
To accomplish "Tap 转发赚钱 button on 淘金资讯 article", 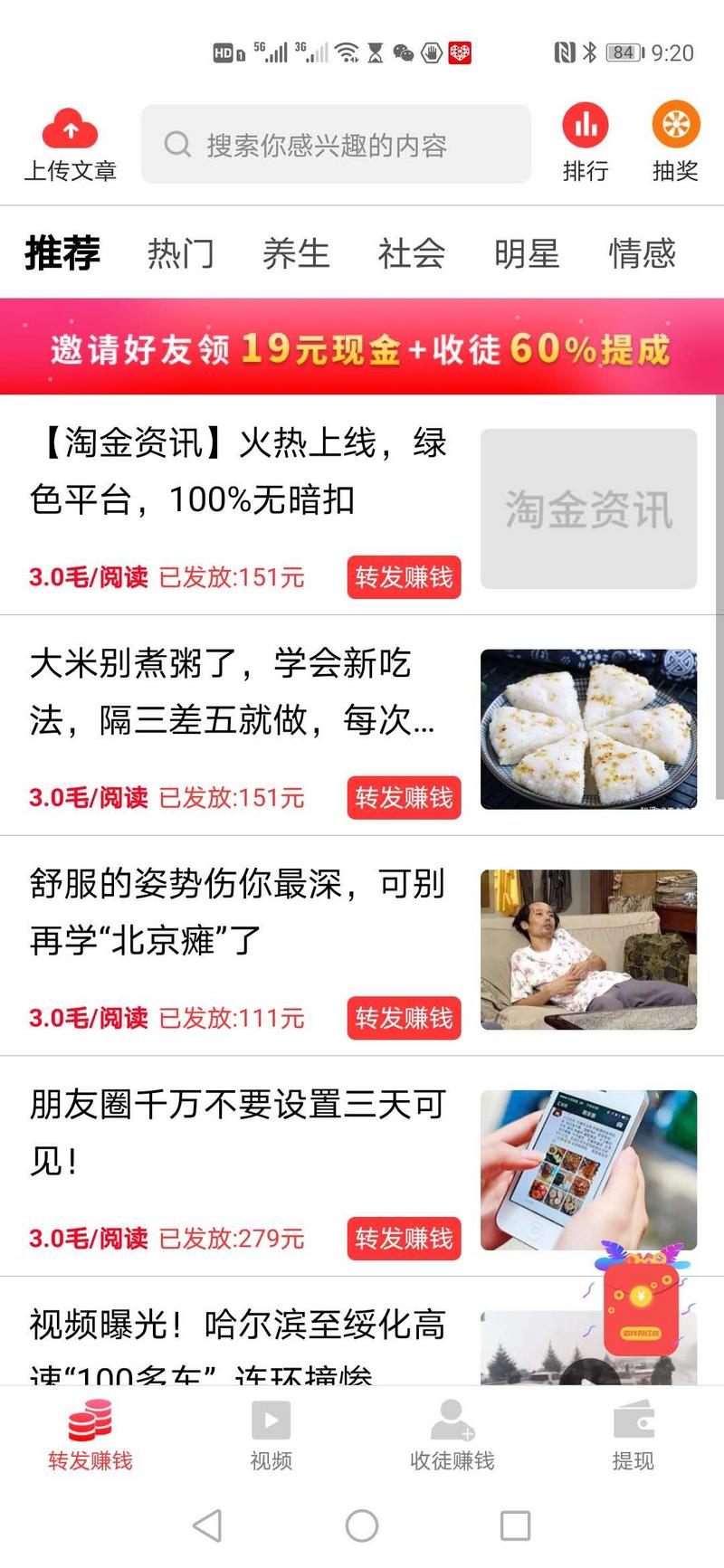I will (x=404, y=577).
